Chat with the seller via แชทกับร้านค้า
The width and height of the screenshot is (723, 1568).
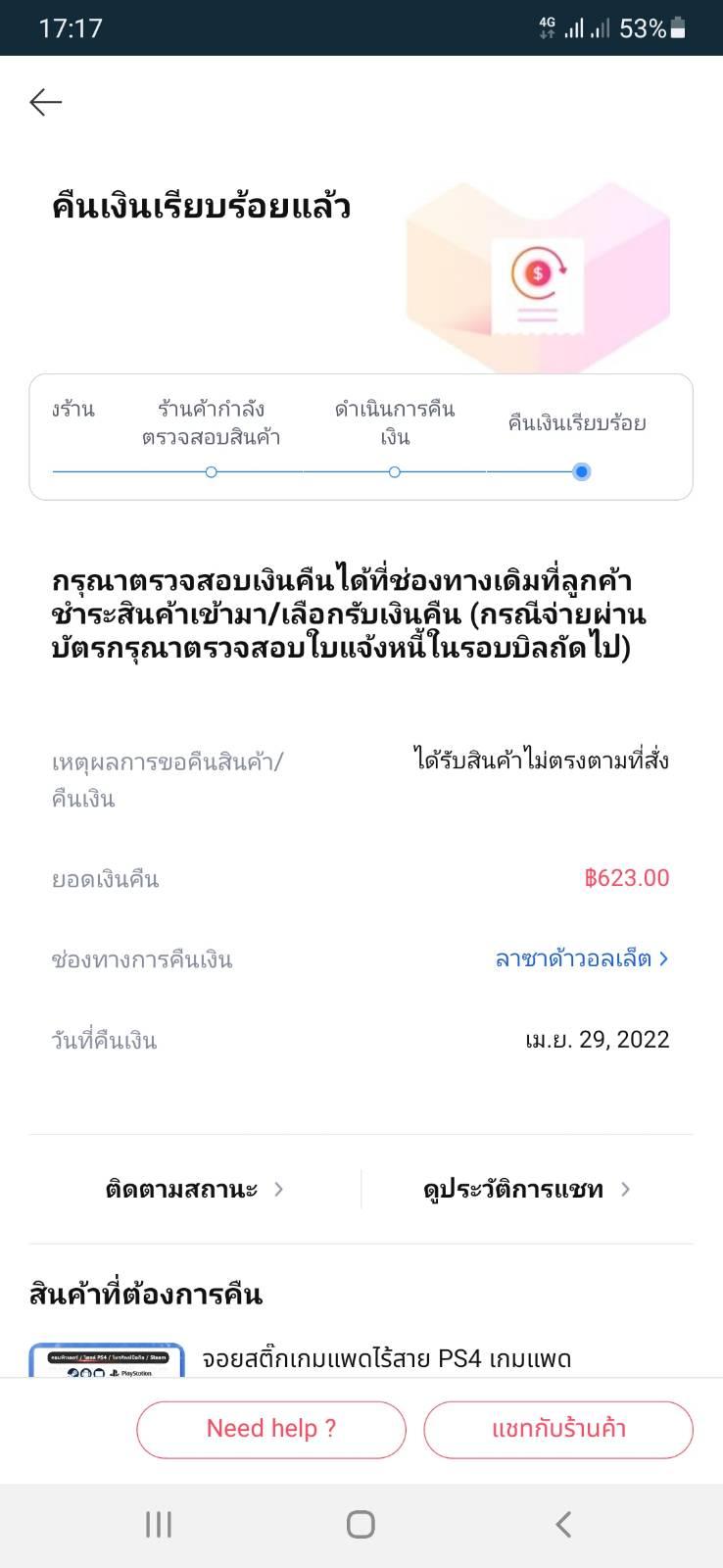pos(558,1429)
